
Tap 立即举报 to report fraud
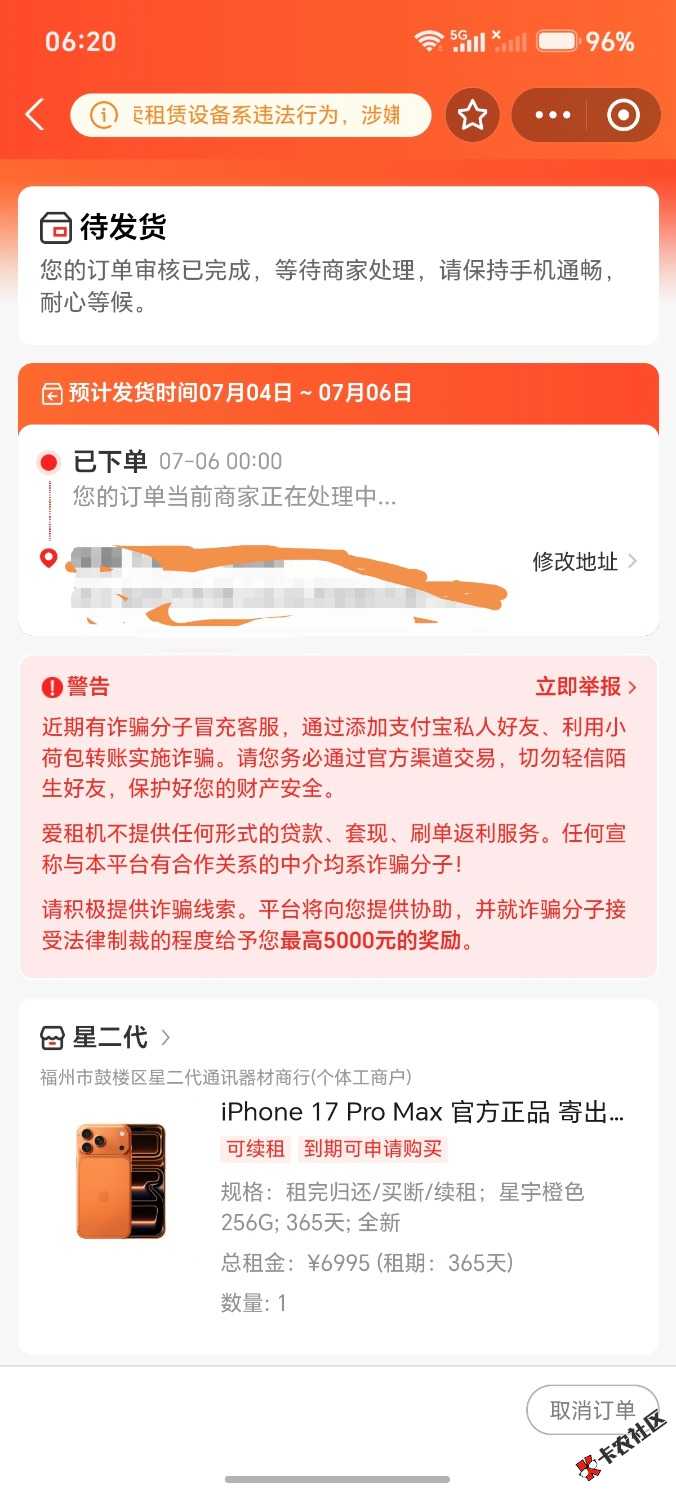pyautogui.click(x=586, y=687)
